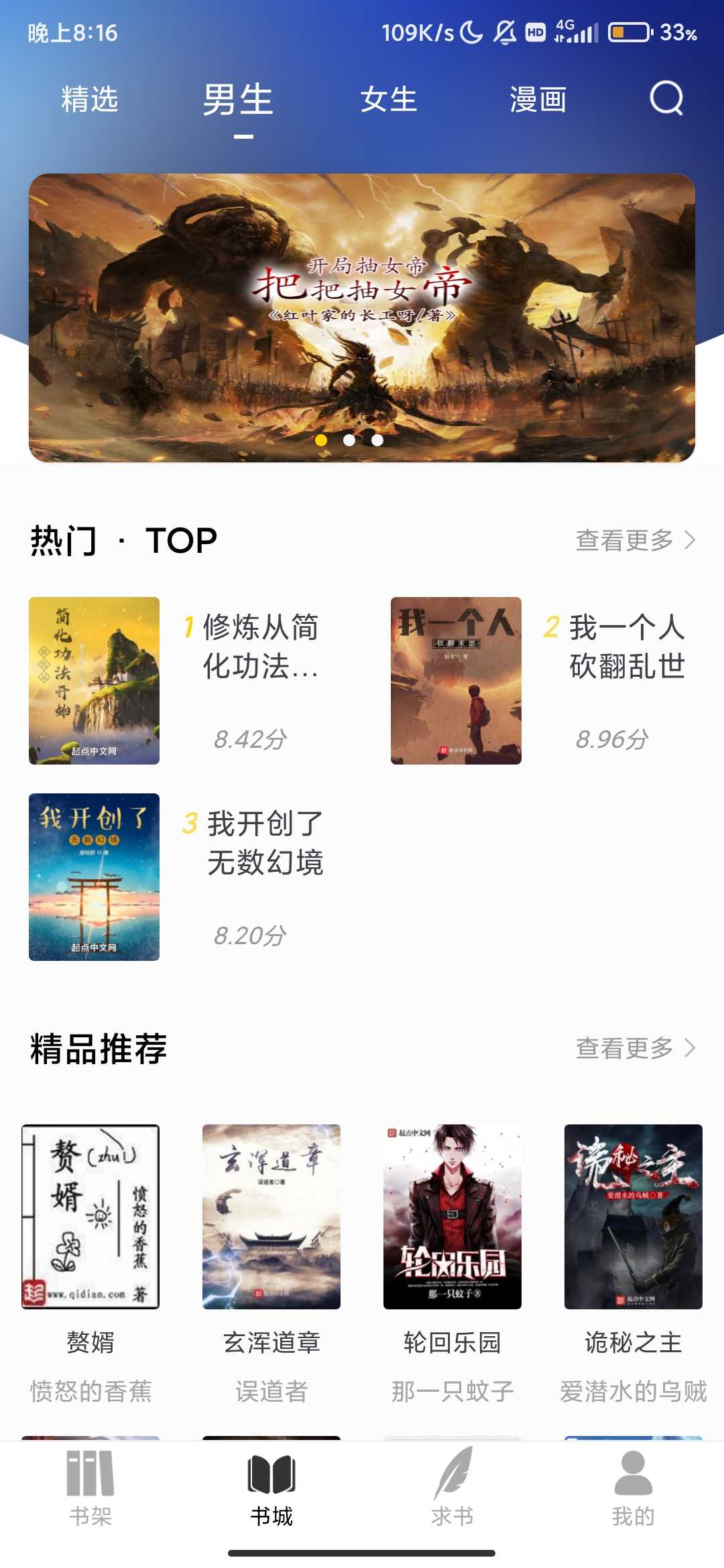Open the book 我开创了无数幻境
The width and height of the screenshot is (724, 1568).
pos(94,877)
